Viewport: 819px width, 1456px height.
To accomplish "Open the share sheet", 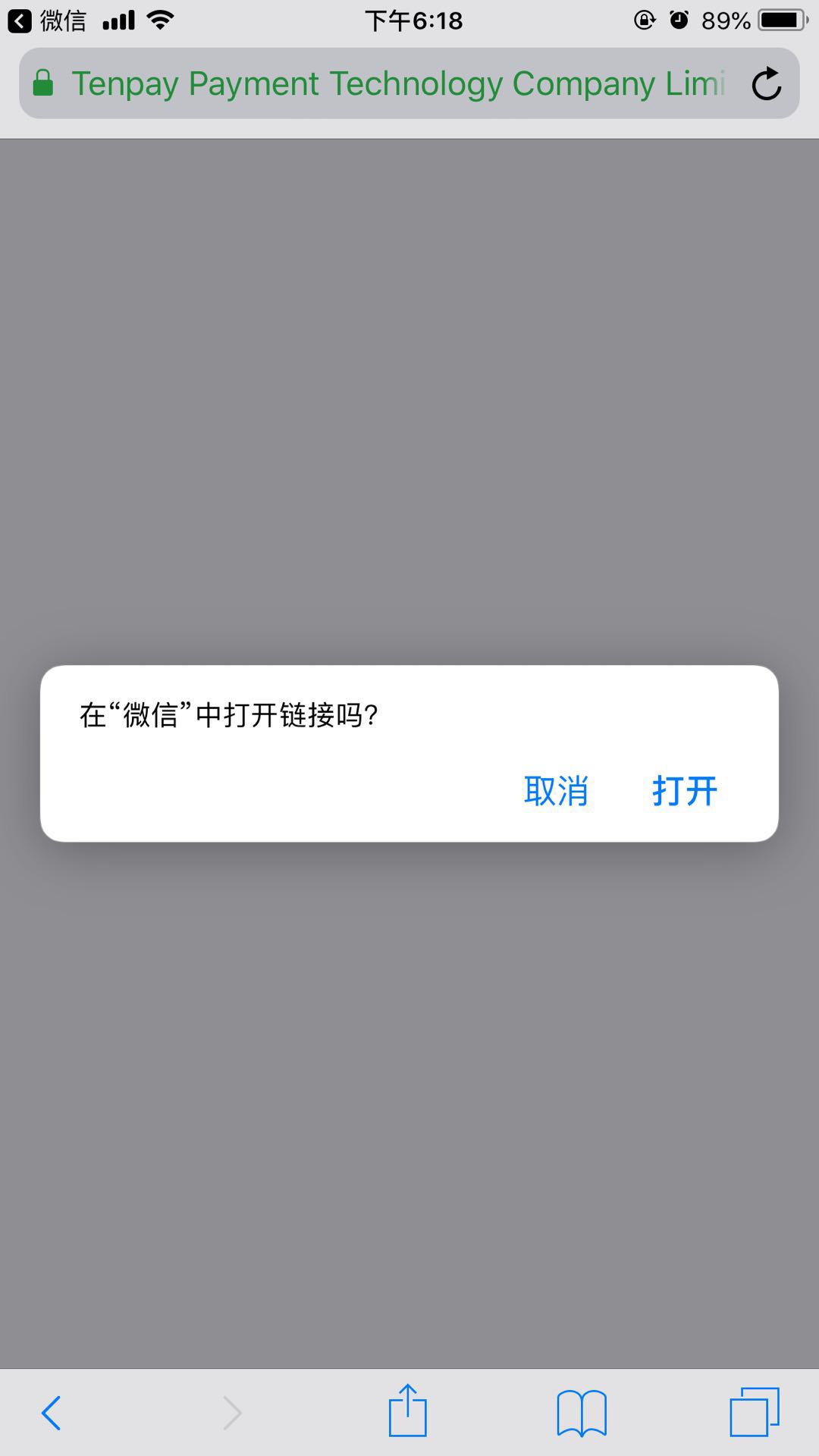I will (x=408, y=1410).
